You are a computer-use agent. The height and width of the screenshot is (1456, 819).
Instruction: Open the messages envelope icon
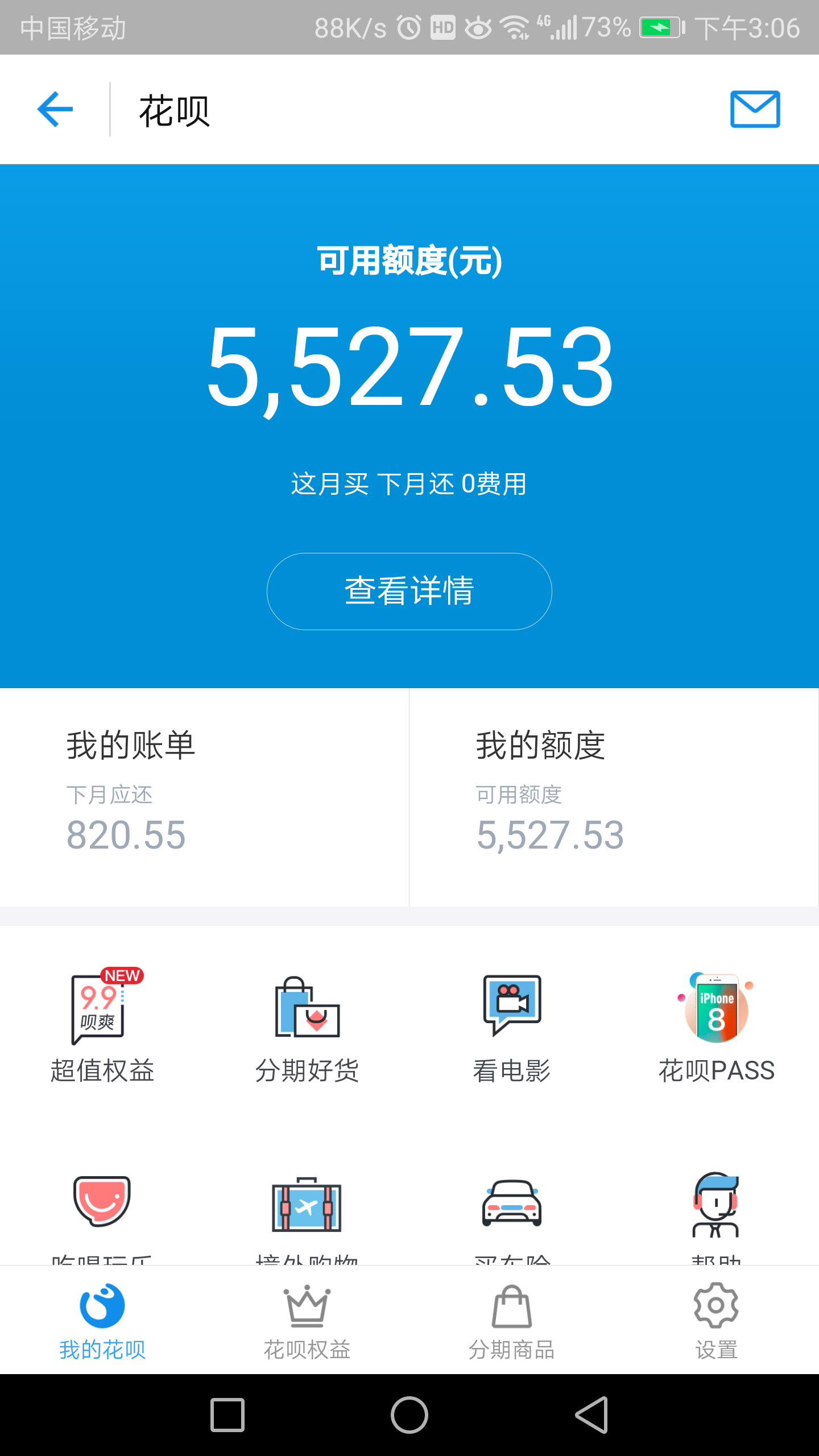755,109
